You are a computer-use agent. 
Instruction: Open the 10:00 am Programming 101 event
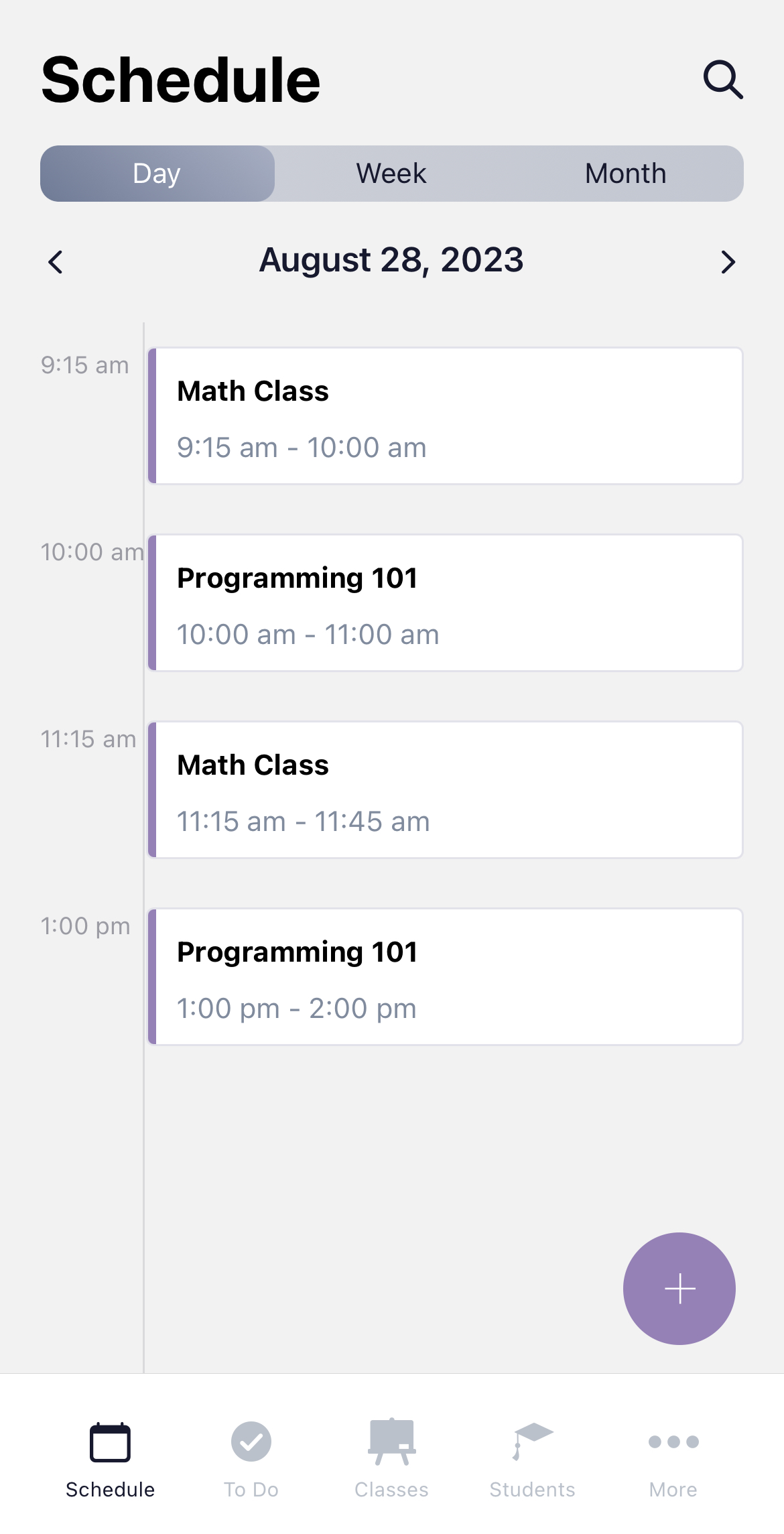(x=444, y=602)
